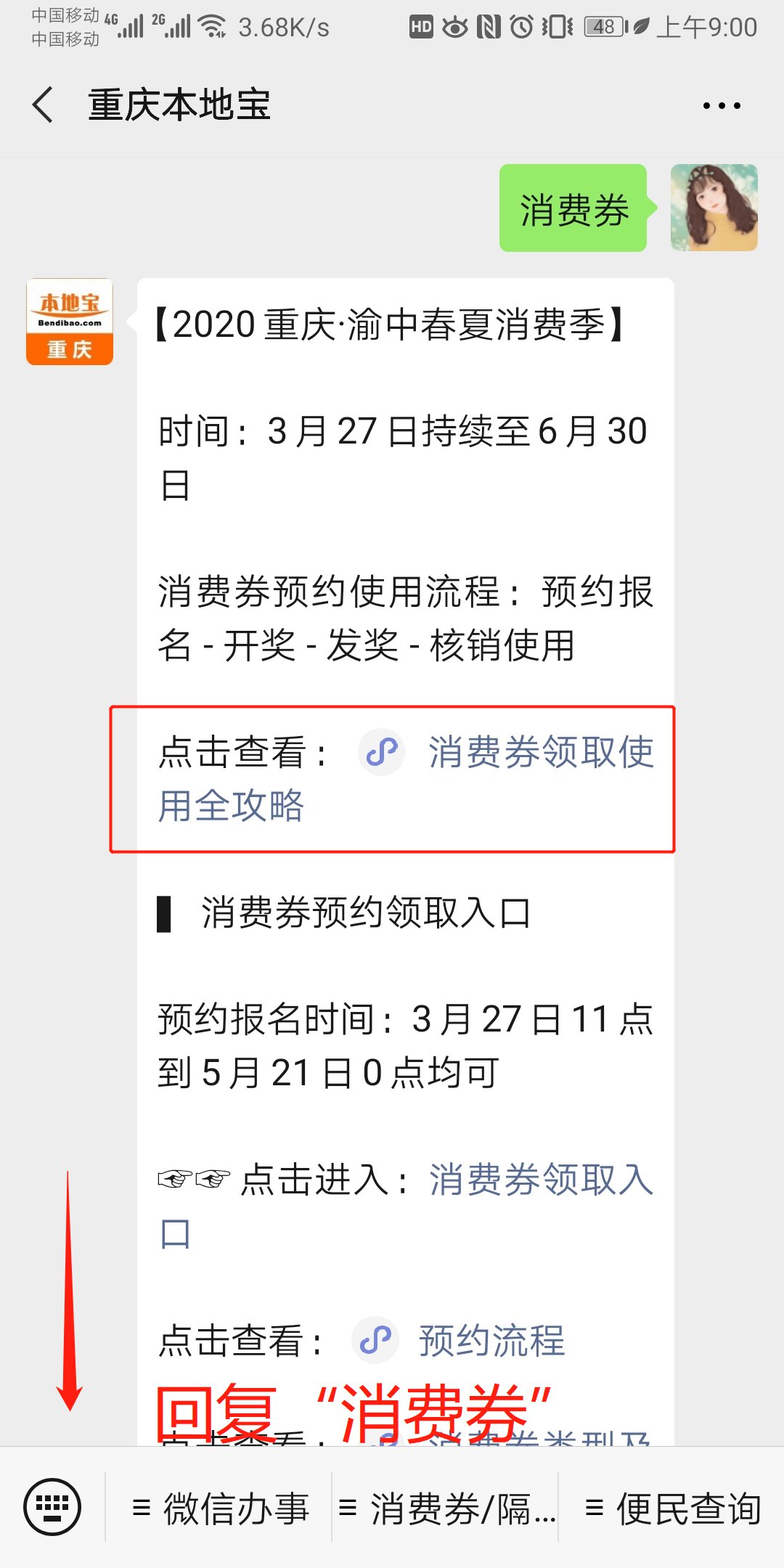The width and height of the screenshot is (784, 1568).
Task: Open the three-dot overflow menu
Action: (721, 106)
